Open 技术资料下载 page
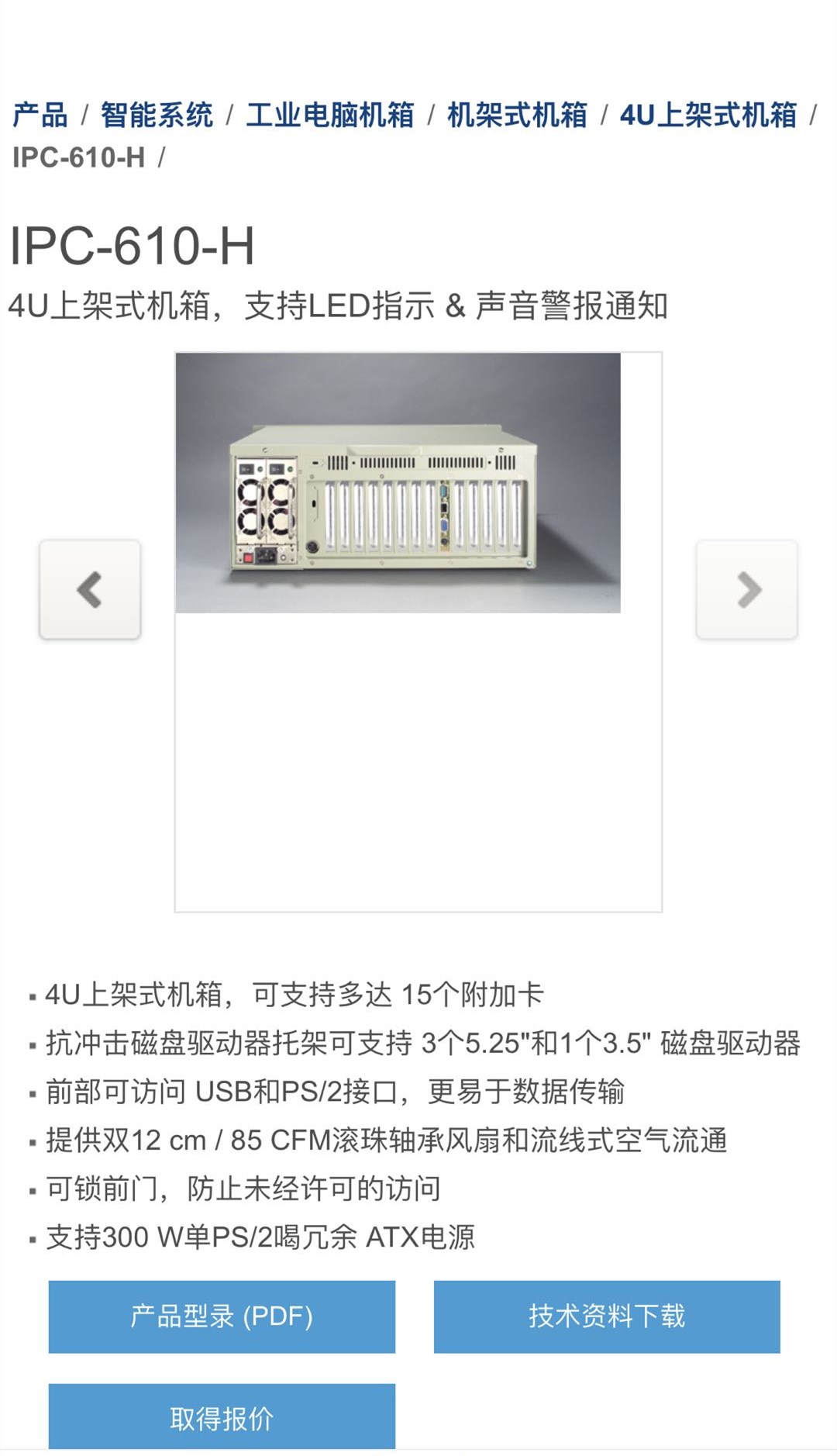The image size is (837, 1456). [607, 1316]
